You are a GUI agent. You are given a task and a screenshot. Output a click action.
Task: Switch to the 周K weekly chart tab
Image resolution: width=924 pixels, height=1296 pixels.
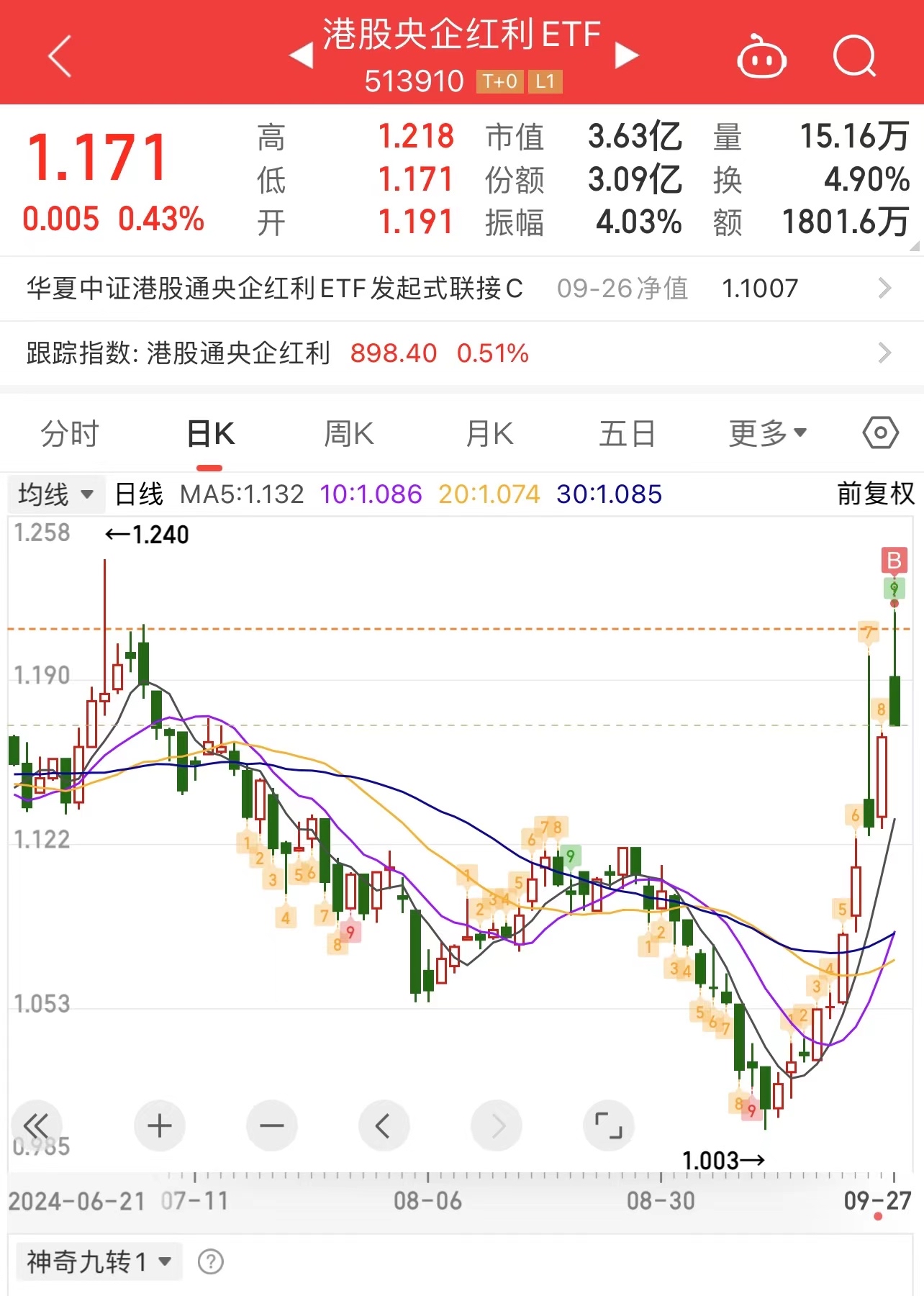pyautogui.click(x=350, y=433)
